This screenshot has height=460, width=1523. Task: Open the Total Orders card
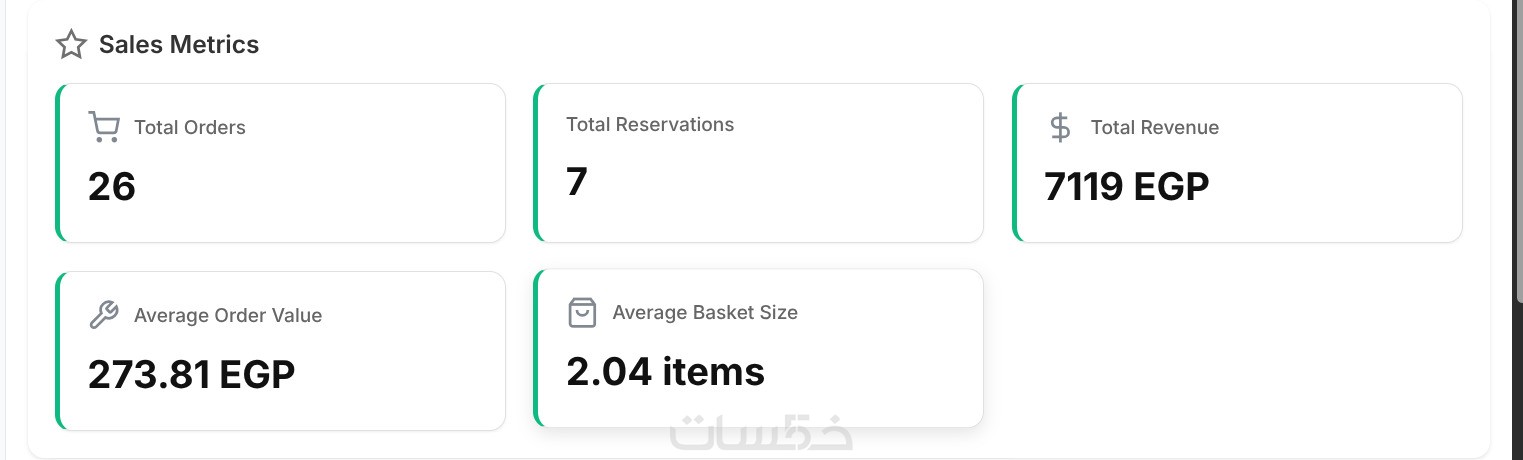click(281, 162)
